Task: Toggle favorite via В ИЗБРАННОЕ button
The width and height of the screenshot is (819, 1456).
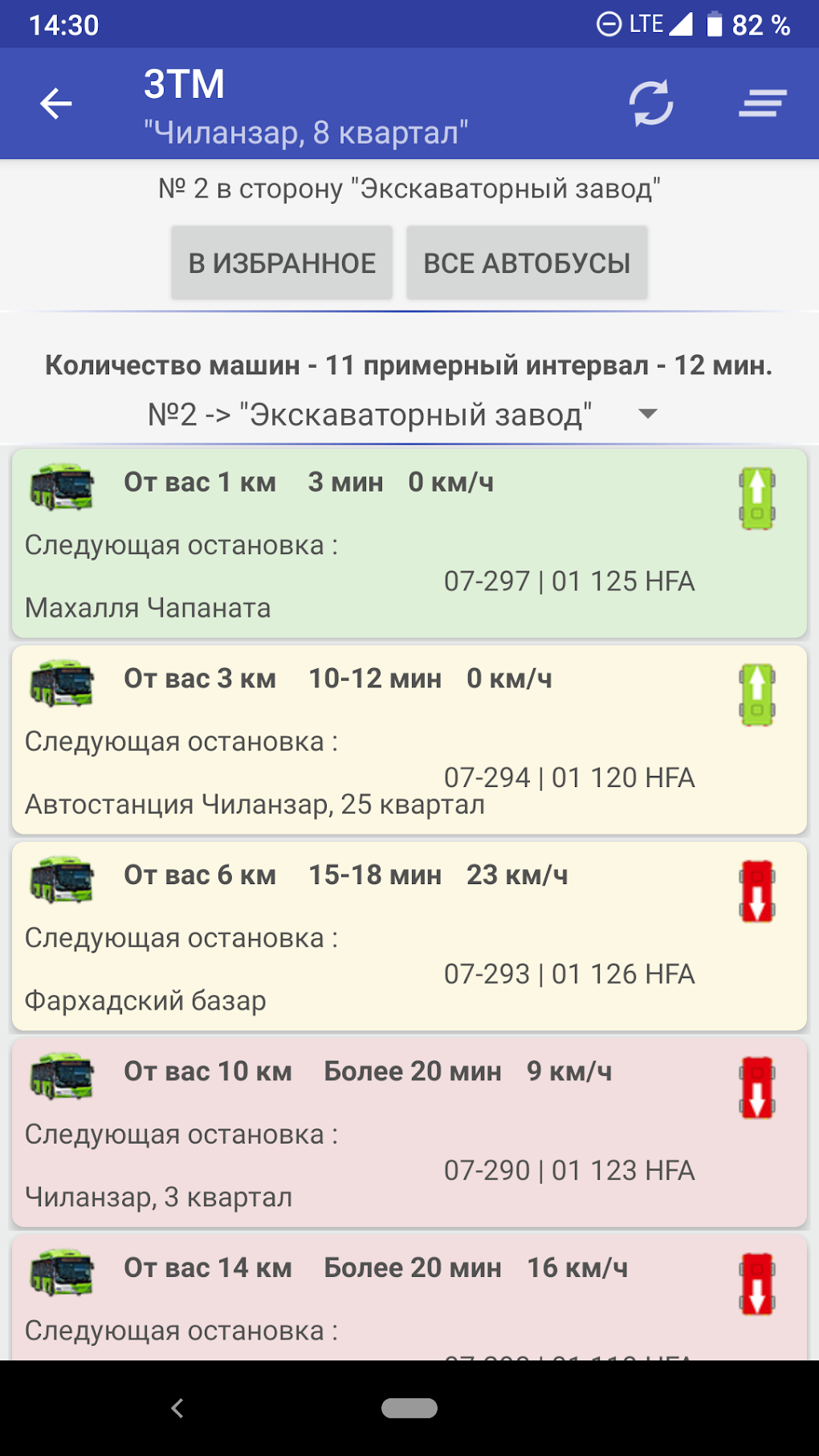Action: pos(281,262)
